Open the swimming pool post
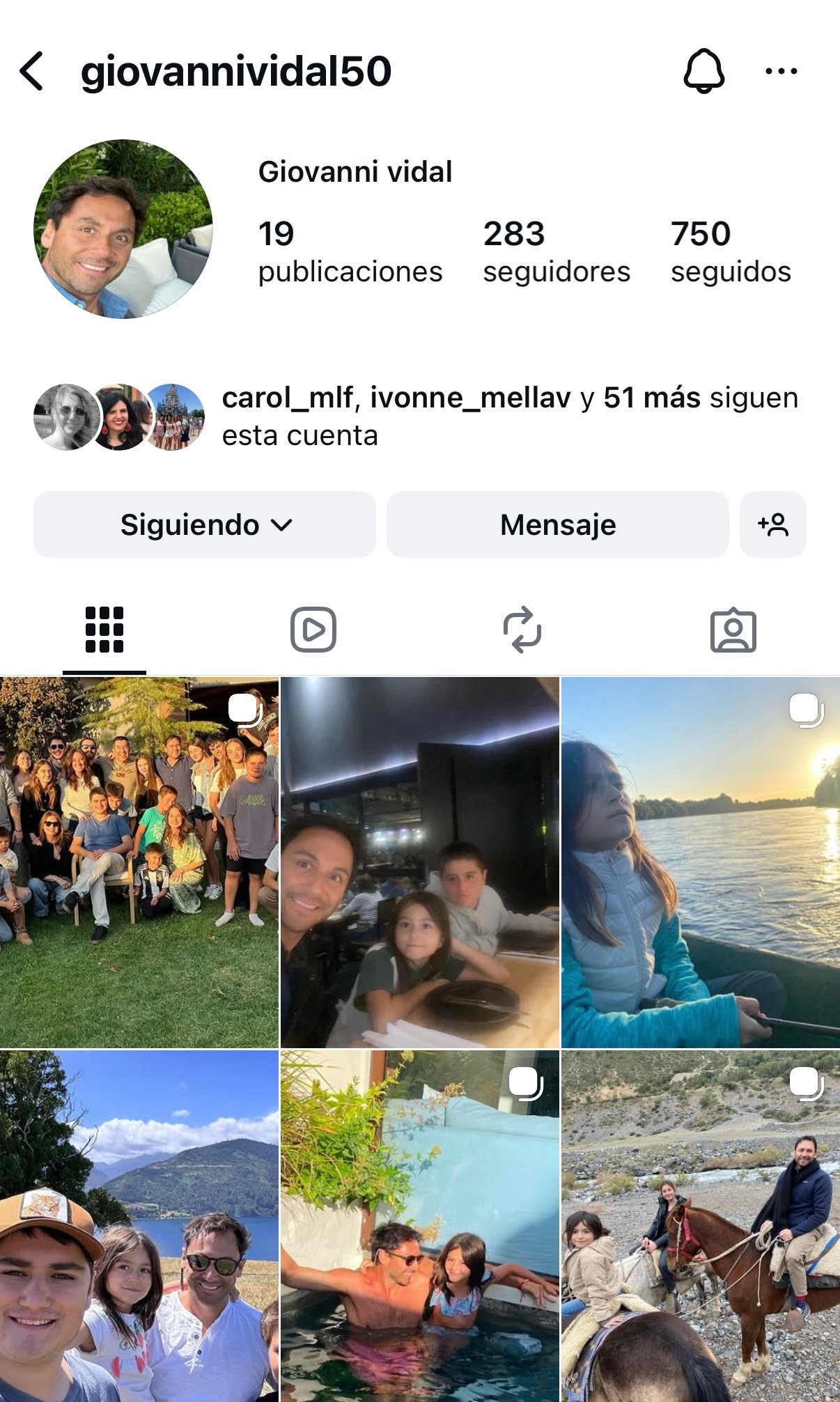840x1402 pixels. tap(419, 1226)
